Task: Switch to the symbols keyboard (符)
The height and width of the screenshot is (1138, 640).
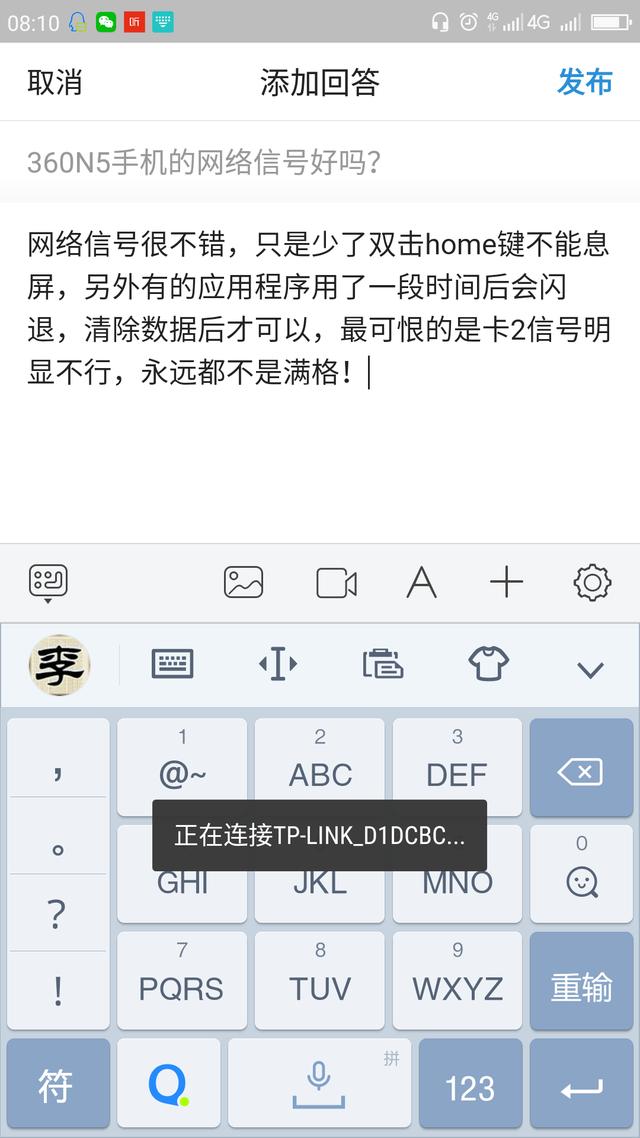Action: coord(57,1085)
